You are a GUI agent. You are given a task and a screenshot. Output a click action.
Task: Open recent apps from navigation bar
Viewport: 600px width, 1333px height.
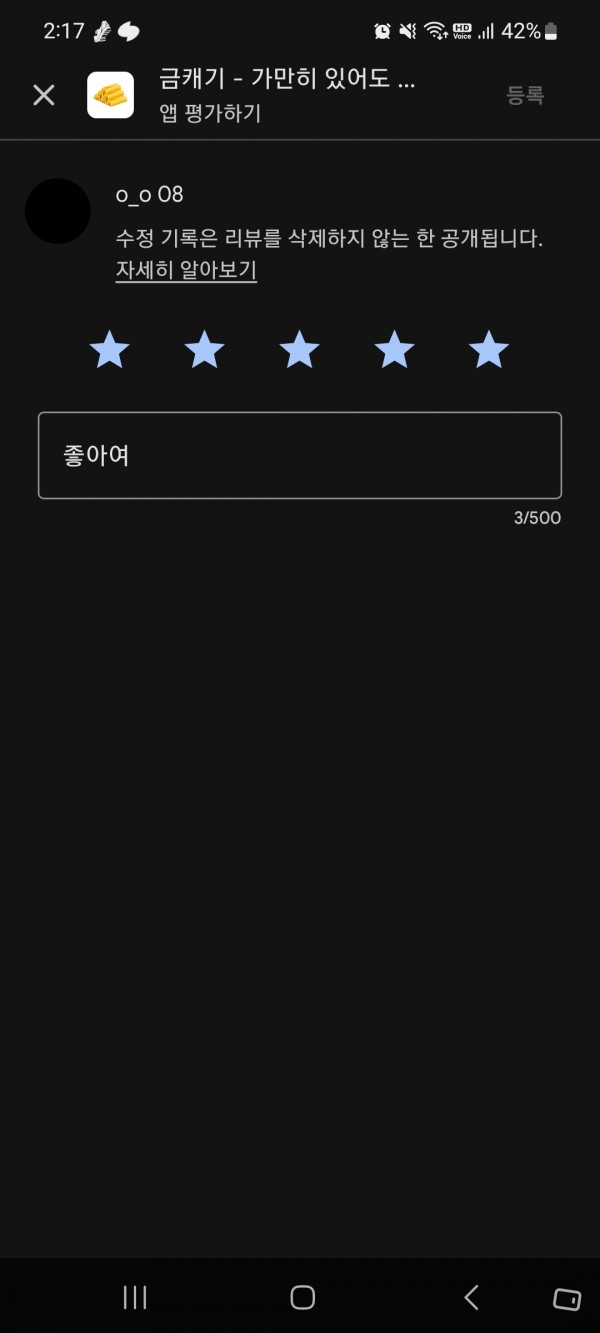pyautogui.click(x=135, y=1297)
